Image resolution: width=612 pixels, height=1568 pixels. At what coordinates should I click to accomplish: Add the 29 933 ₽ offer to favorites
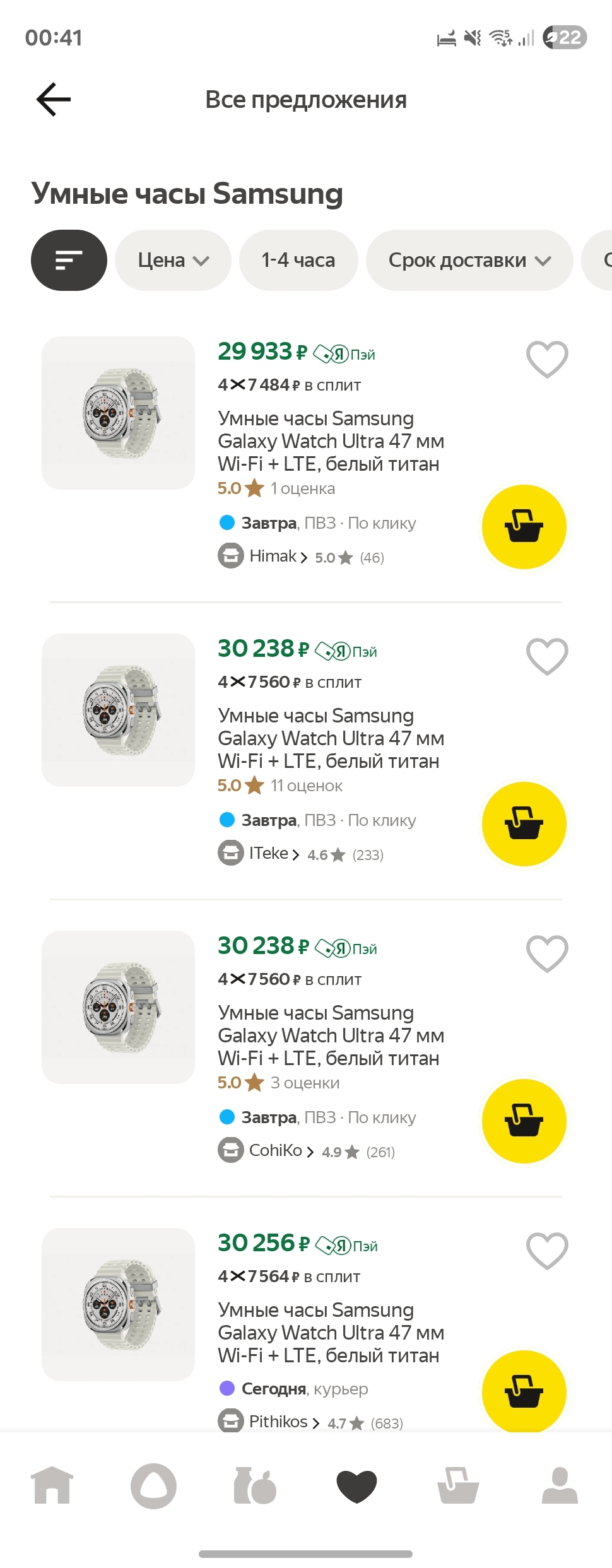pos(547,359)
